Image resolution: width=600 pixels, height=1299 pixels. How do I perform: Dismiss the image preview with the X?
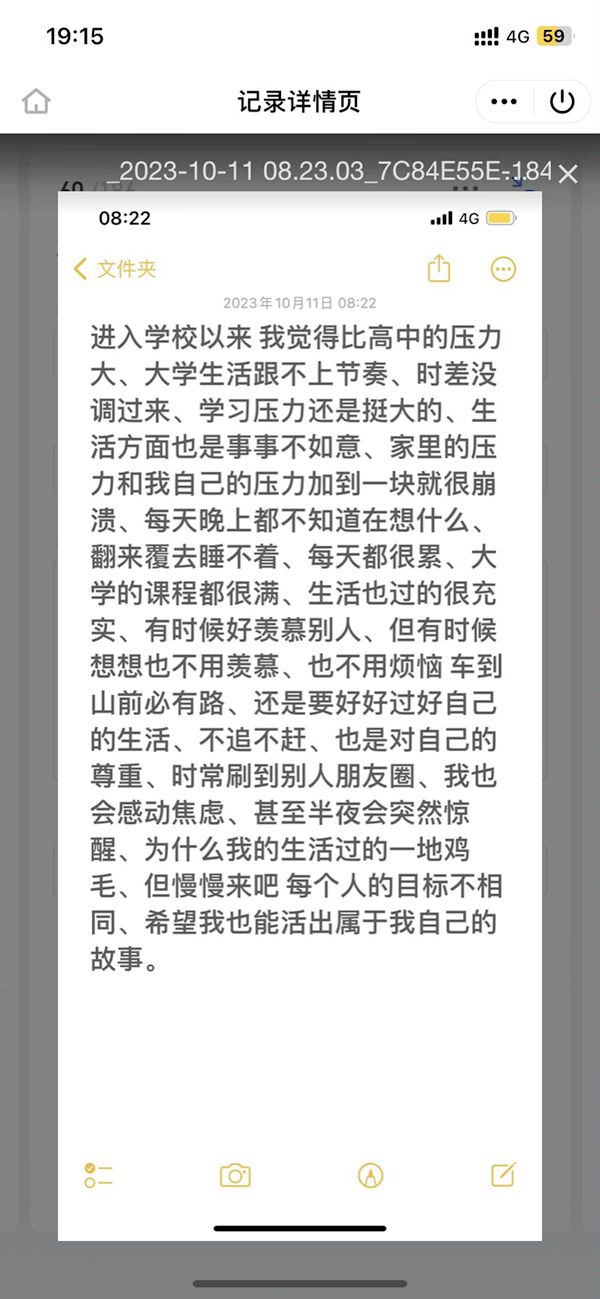pos(568,174)
